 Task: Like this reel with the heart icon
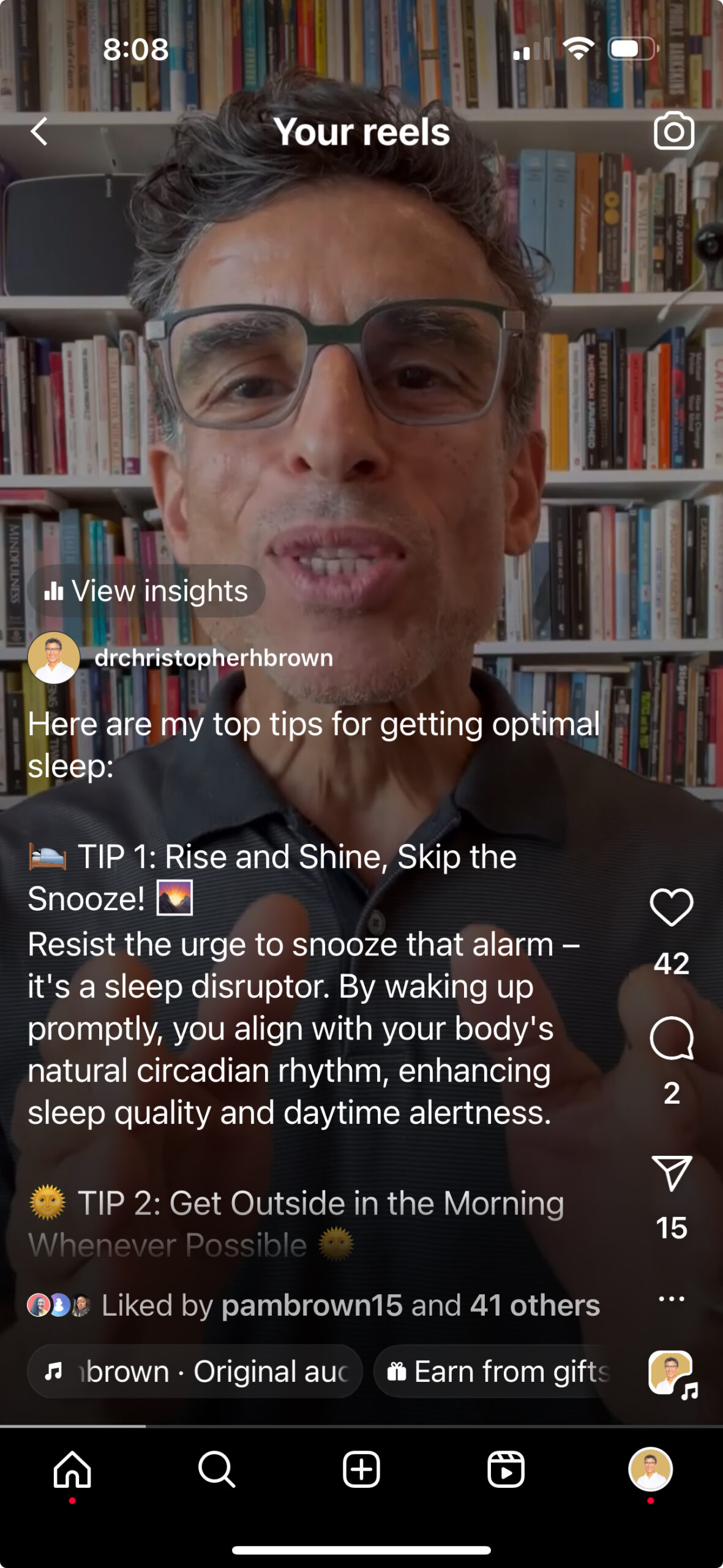click(672, 907)
